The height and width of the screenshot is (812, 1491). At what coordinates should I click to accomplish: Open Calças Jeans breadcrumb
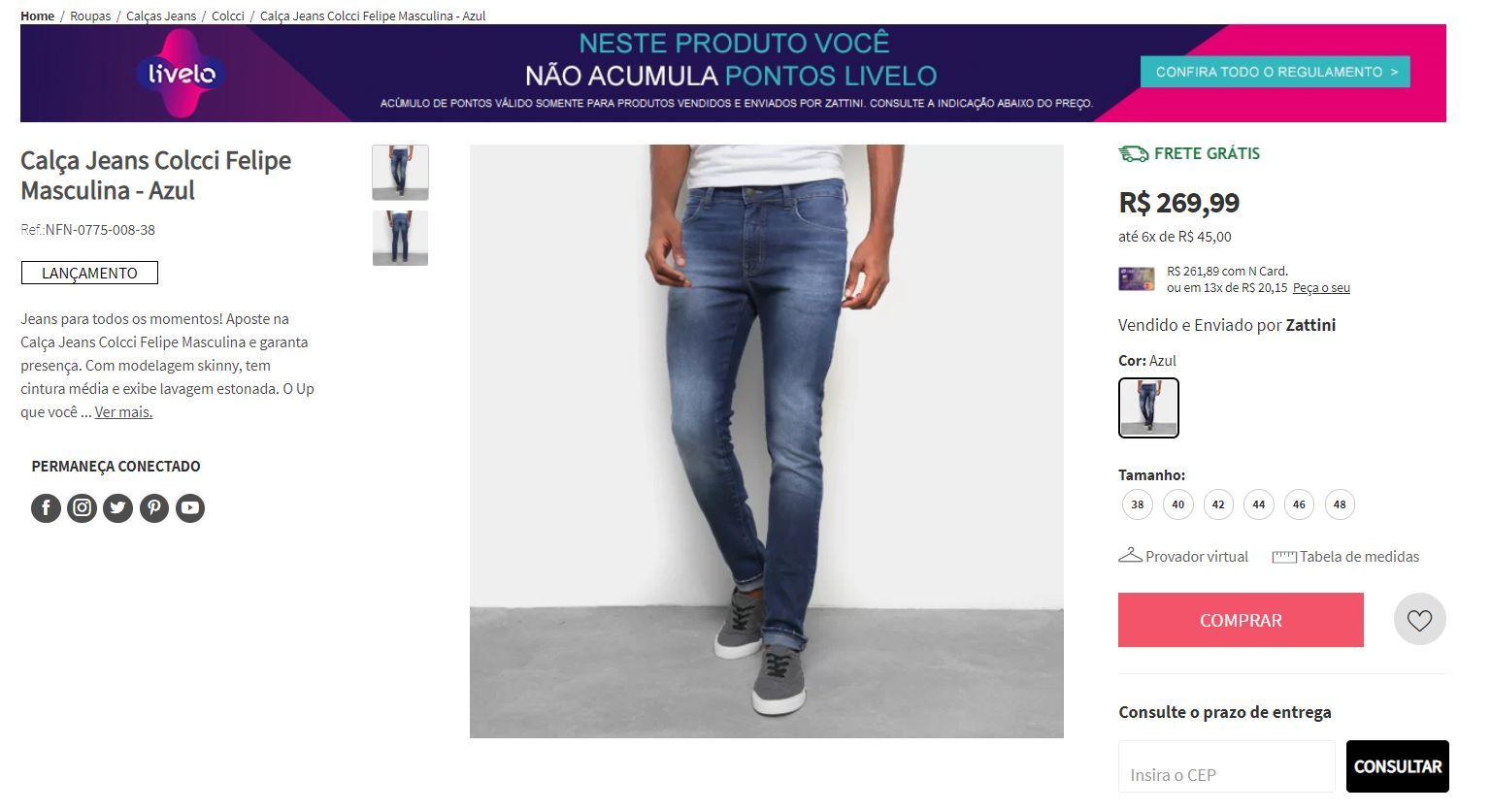click(161, 16)
